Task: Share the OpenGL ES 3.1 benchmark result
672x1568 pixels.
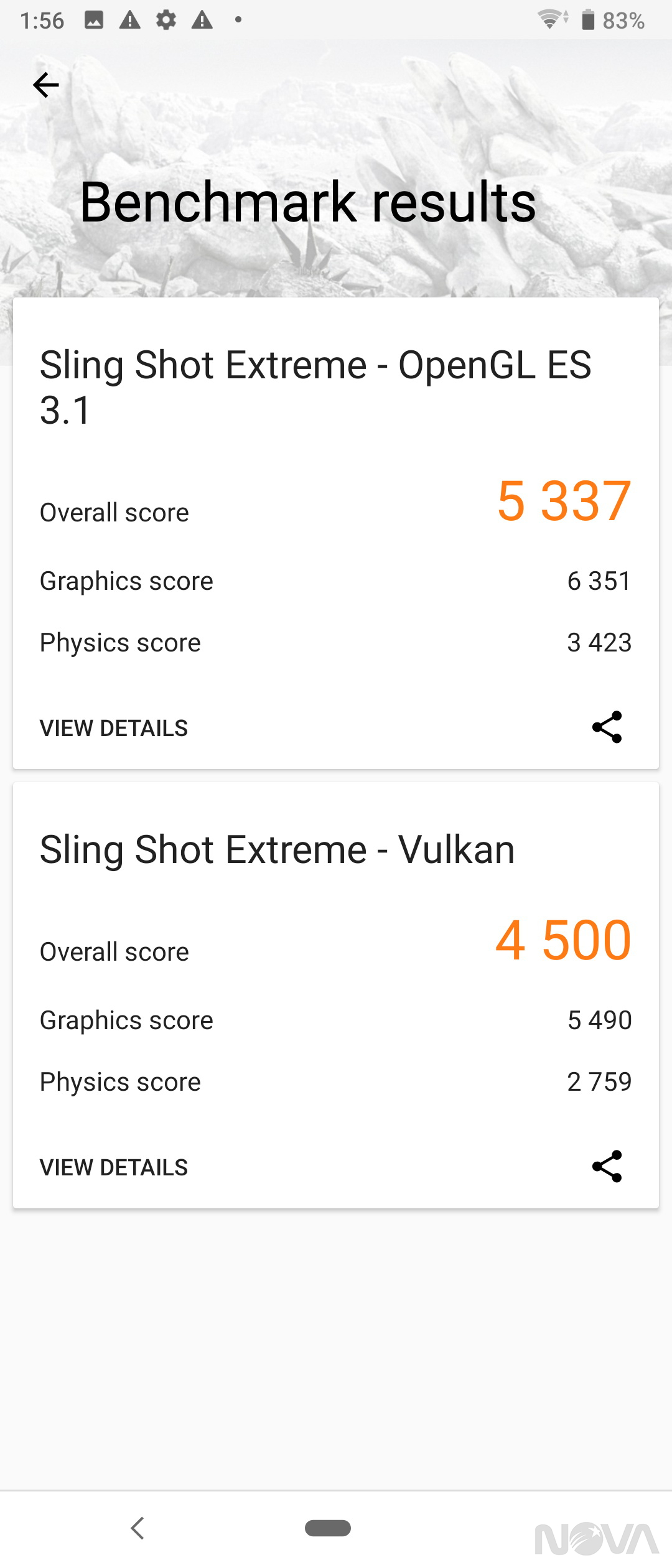Action: point(607,727)
